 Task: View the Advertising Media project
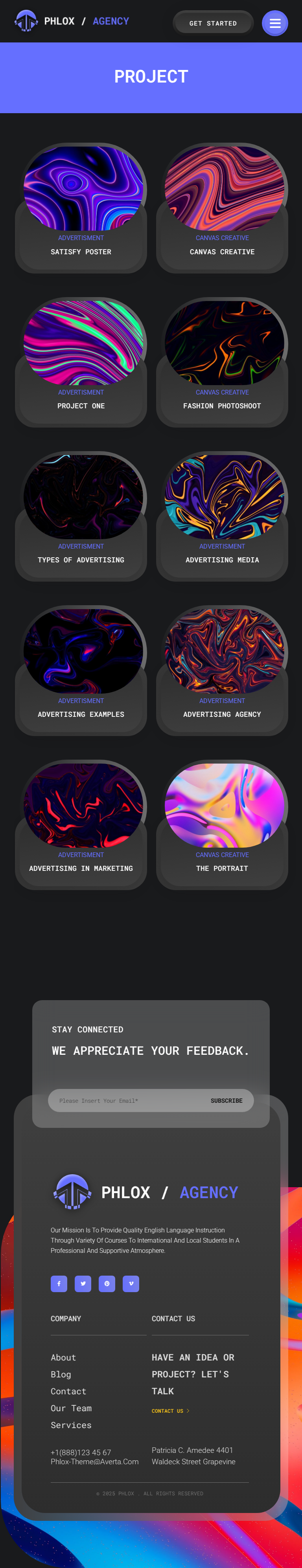222,559
